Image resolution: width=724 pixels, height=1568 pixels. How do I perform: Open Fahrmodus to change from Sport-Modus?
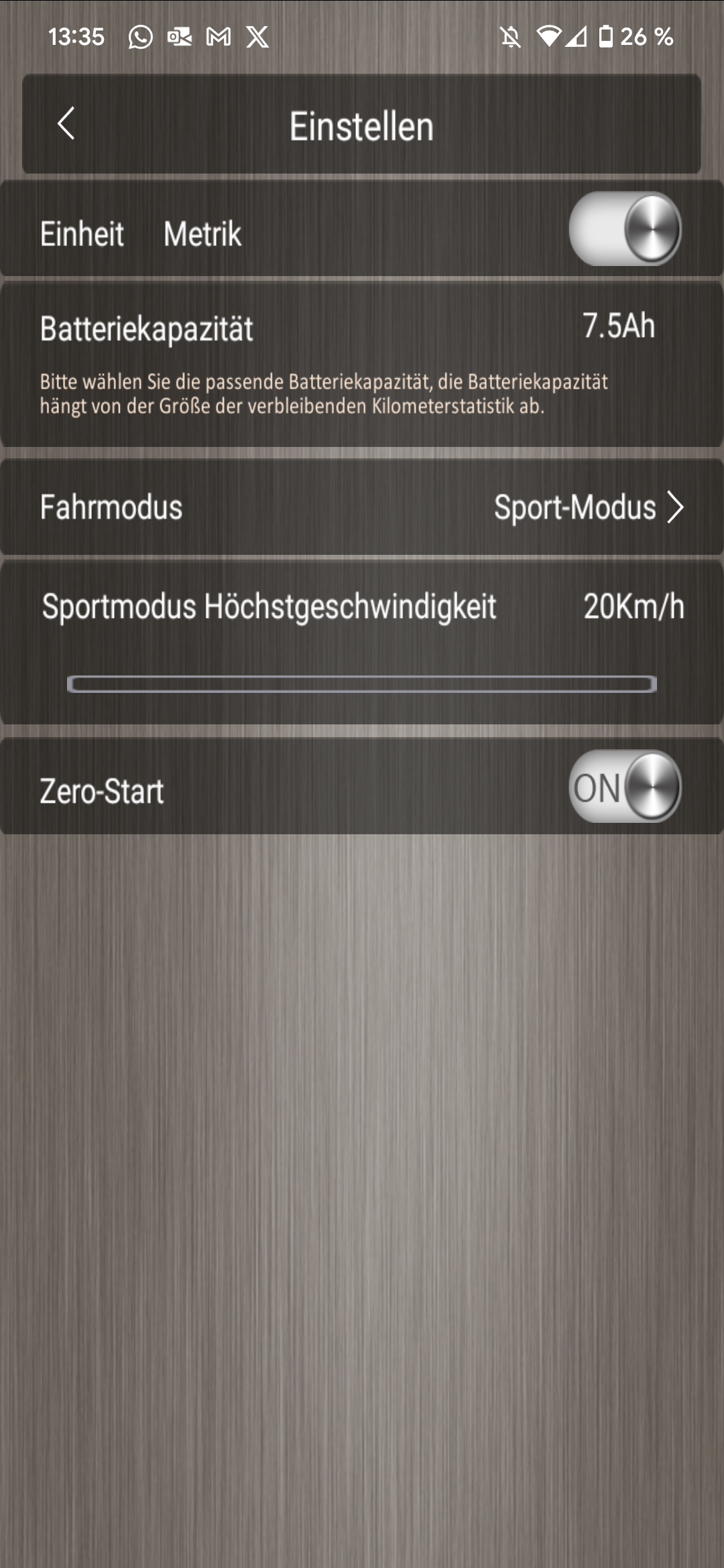tap(362, 507)
